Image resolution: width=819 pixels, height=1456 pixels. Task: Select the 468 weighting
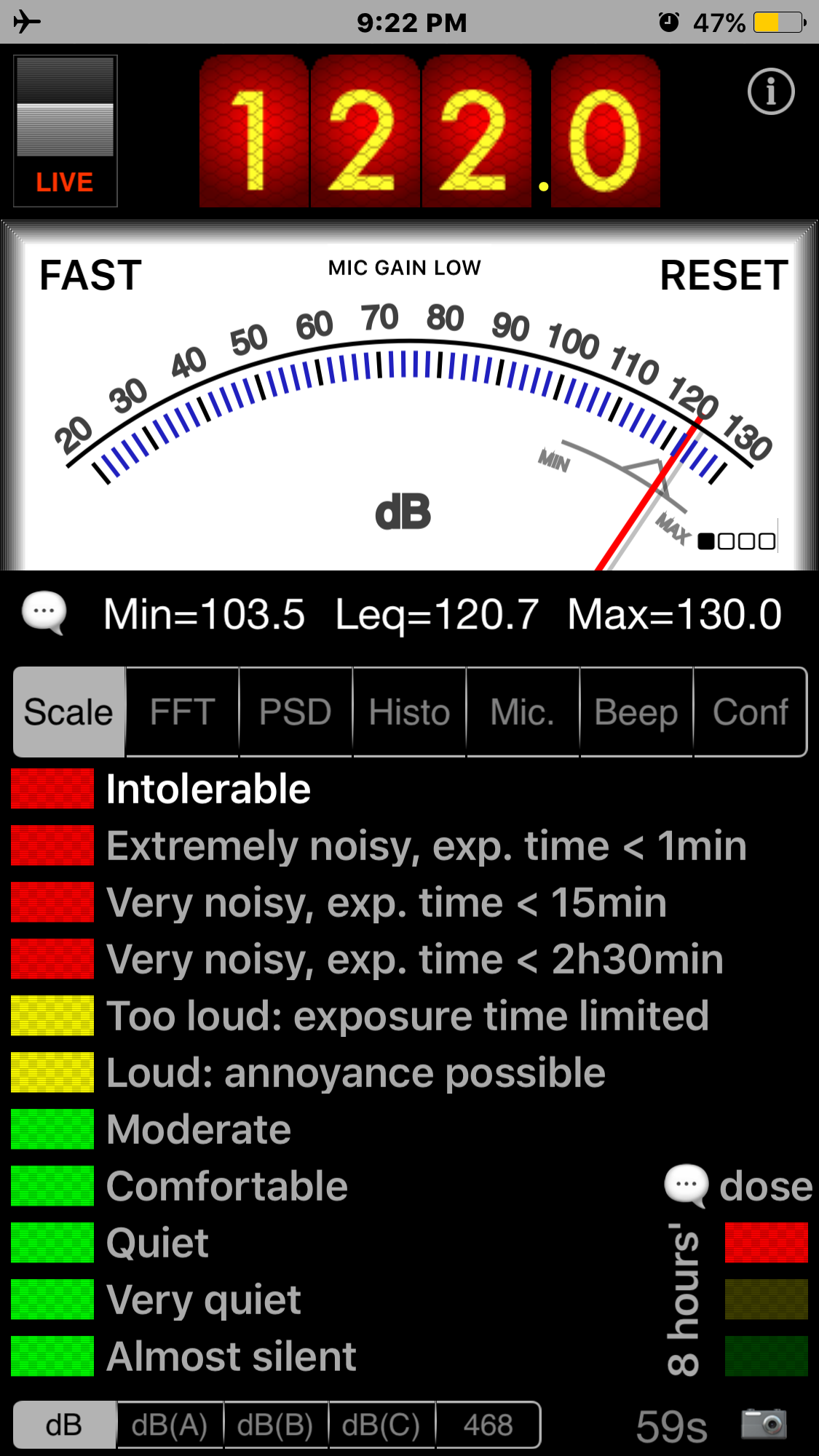(x=488, y=1425)
